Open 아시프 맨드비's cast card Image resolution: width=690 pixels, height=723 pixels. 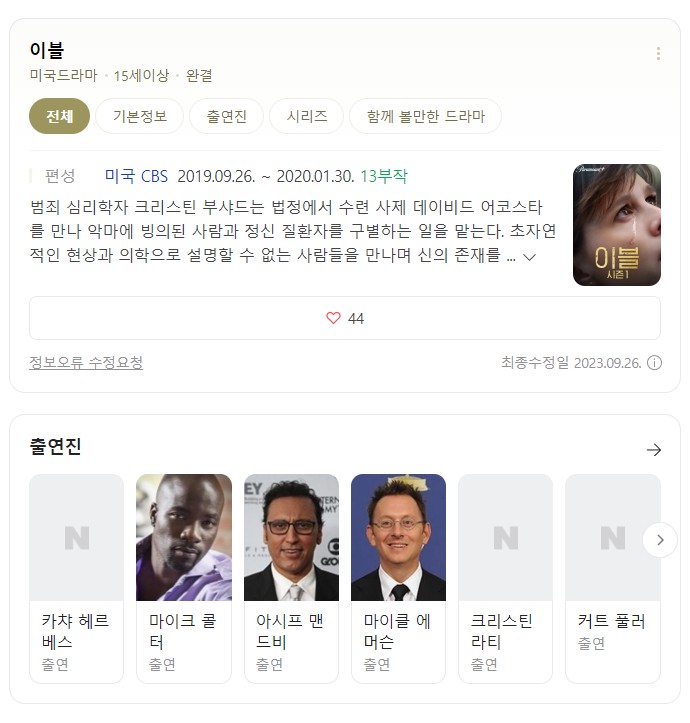291,578
